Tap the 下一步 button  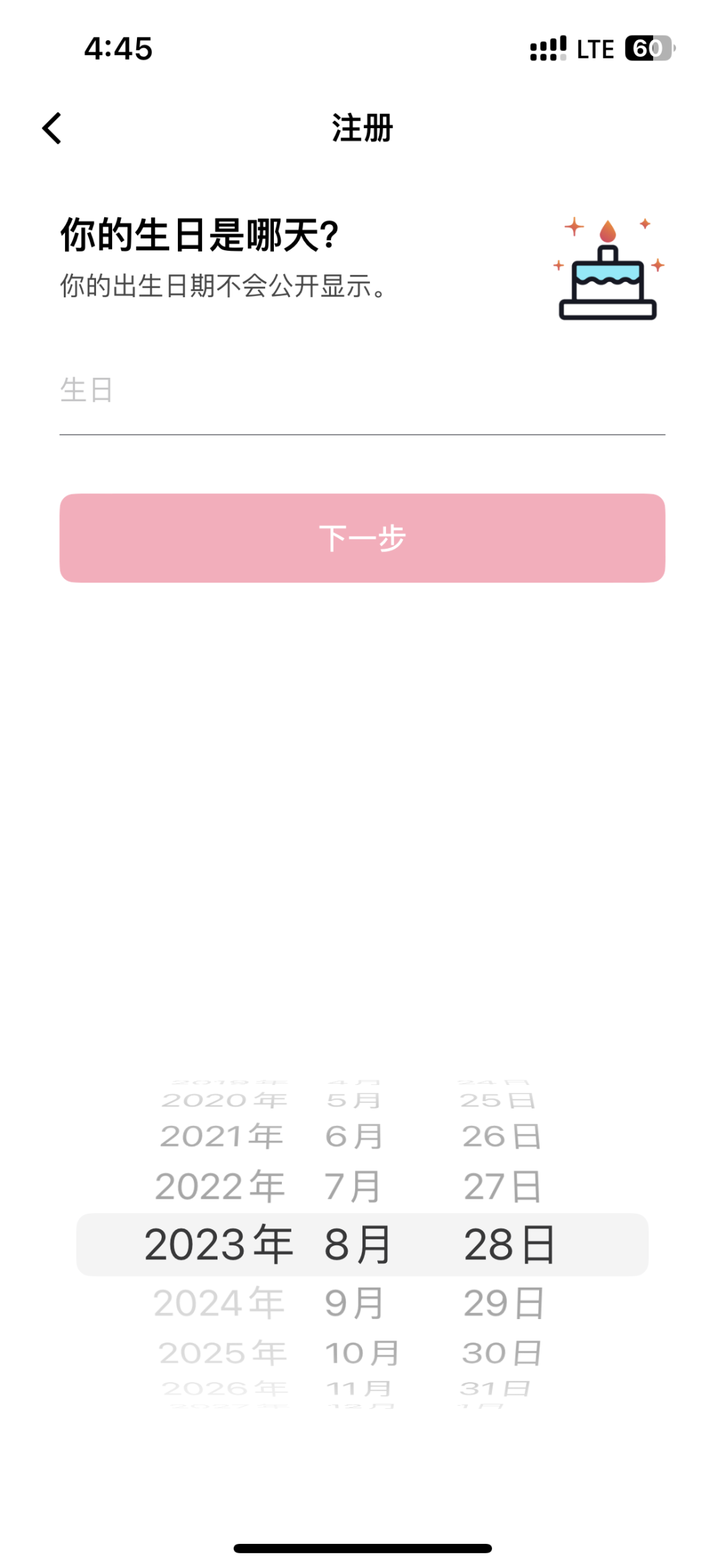click(362, 538)
